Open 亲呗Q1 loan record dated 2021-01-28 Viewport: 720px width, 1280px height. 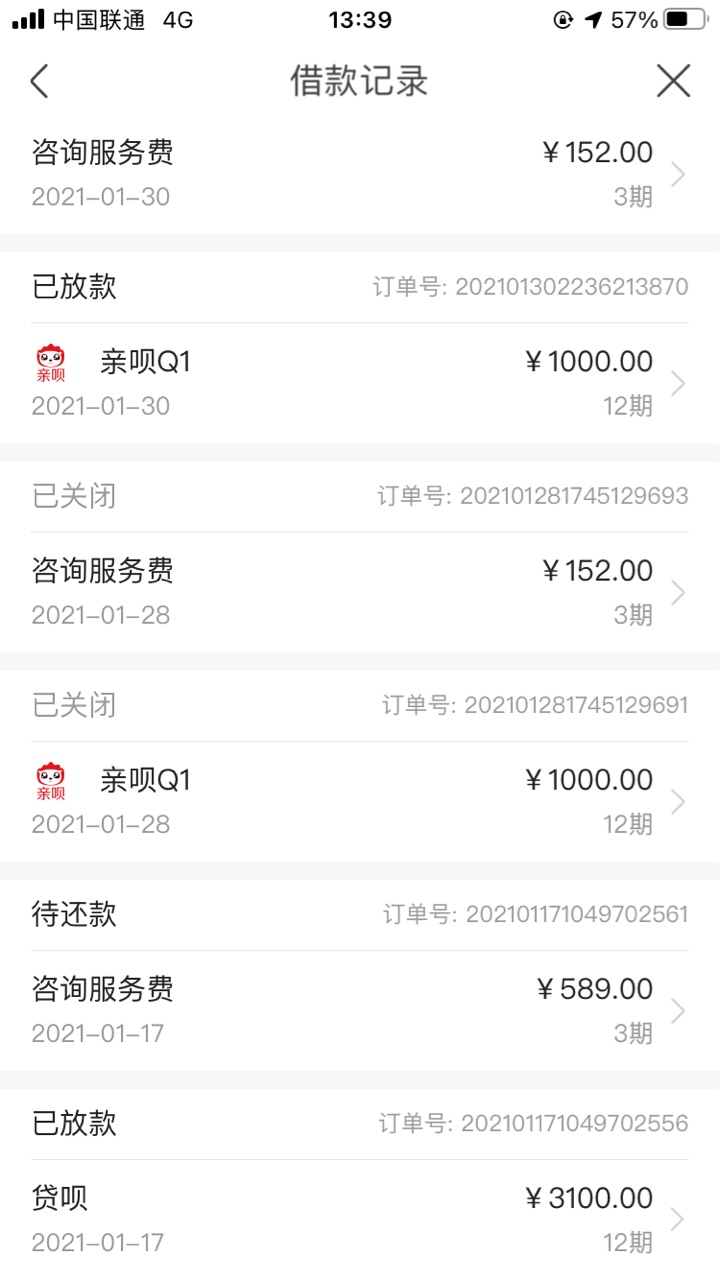click(x=360, y=801)
